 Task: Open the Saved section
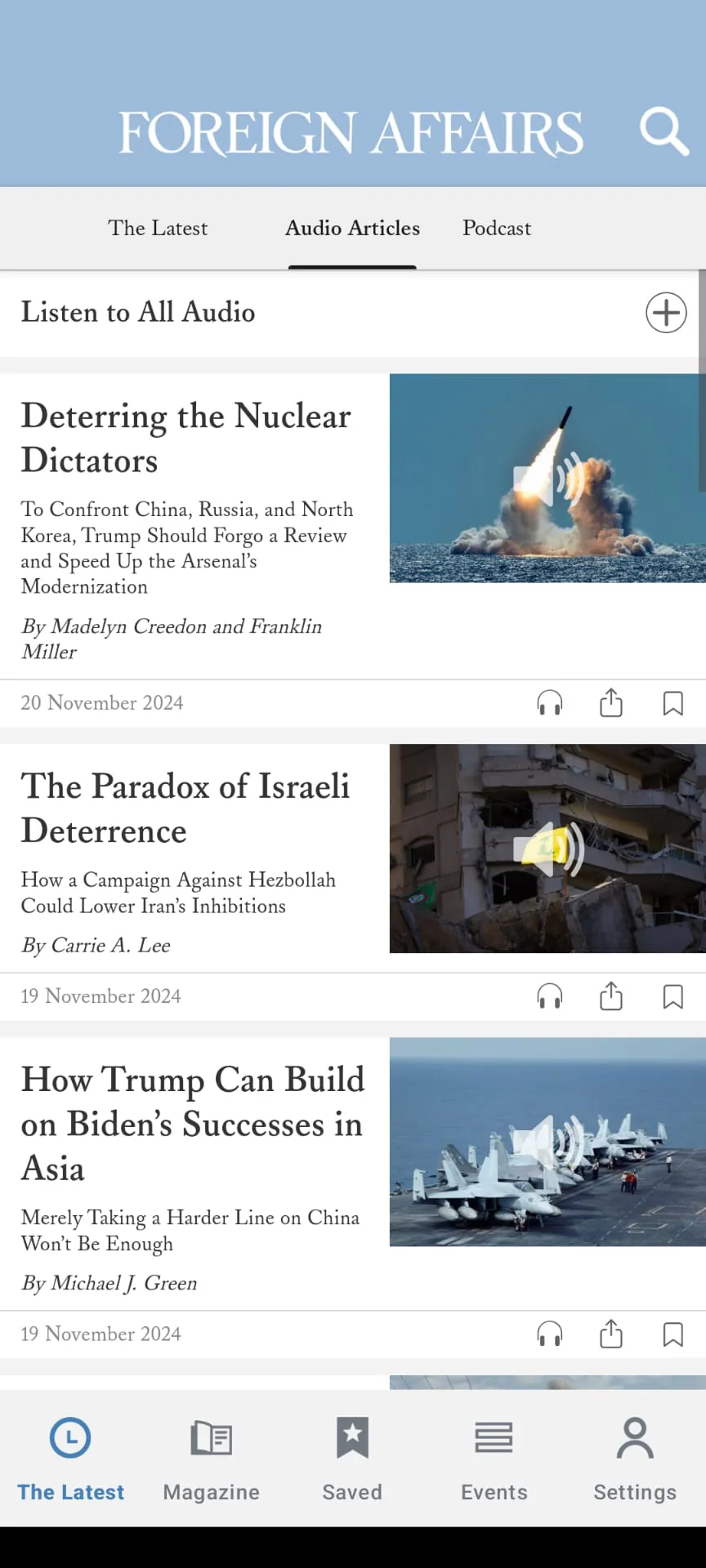tap(352, 1458)
